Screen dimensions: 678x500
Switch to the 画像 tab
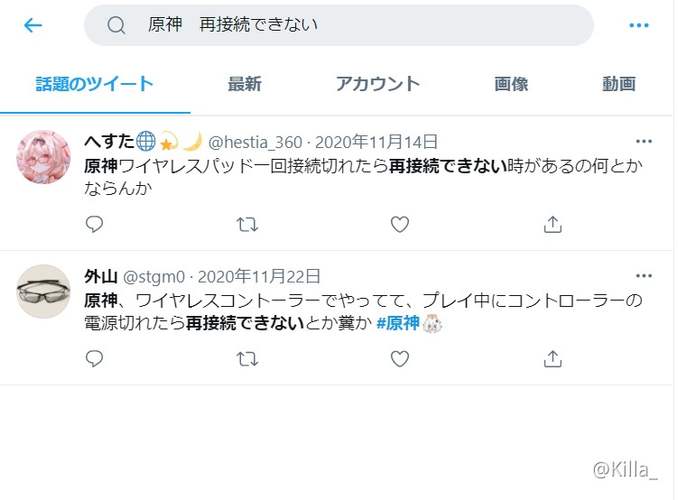(511, 84)
